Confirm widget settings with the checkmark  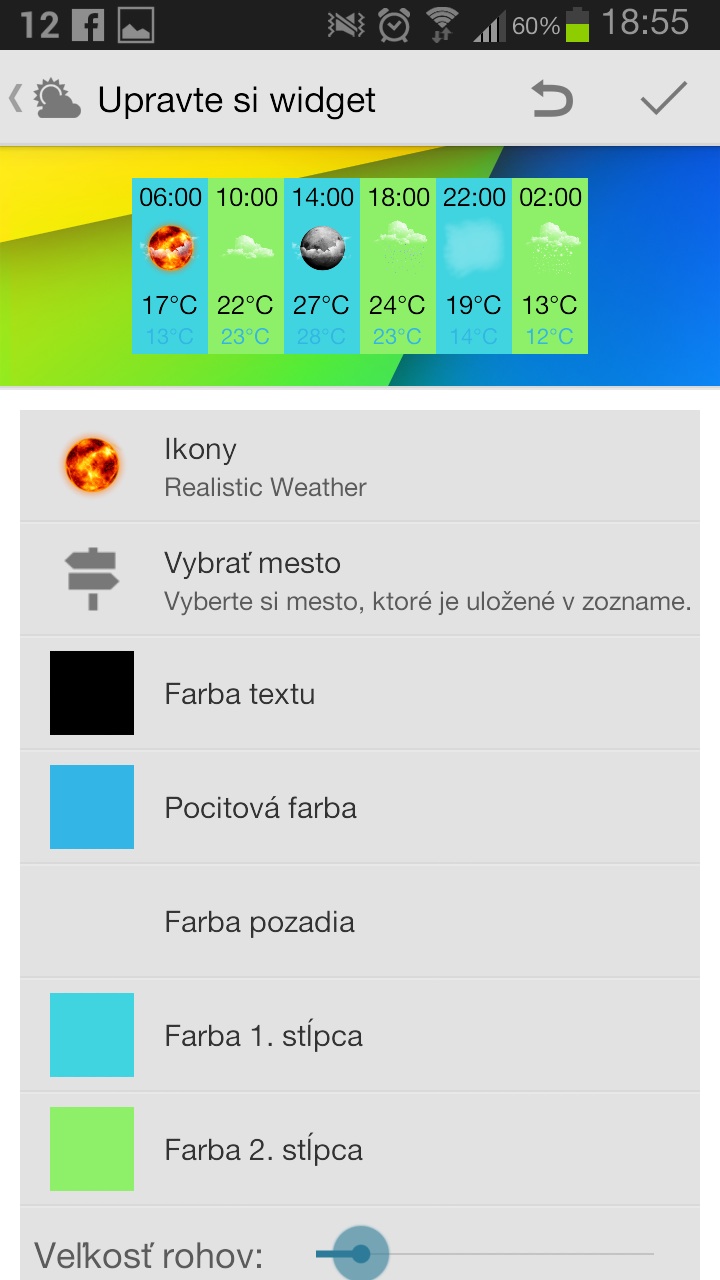[x=664, y=99]
